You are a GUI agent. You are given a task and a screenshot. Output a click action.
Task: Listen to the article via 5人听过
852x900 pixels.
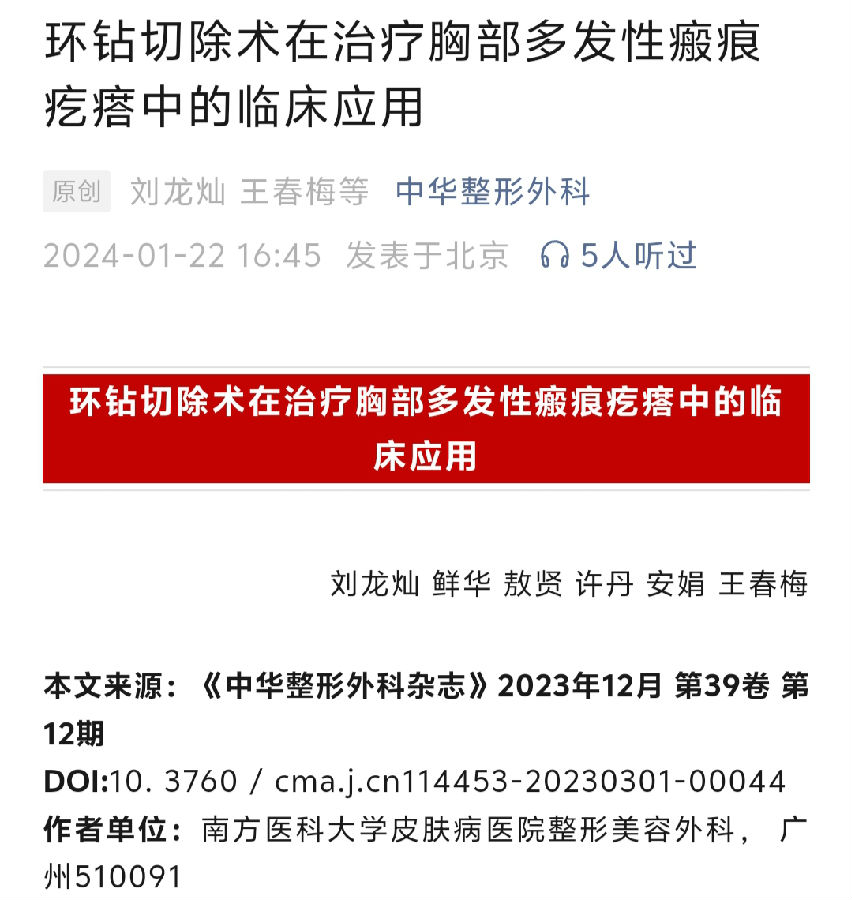[618, 256]
